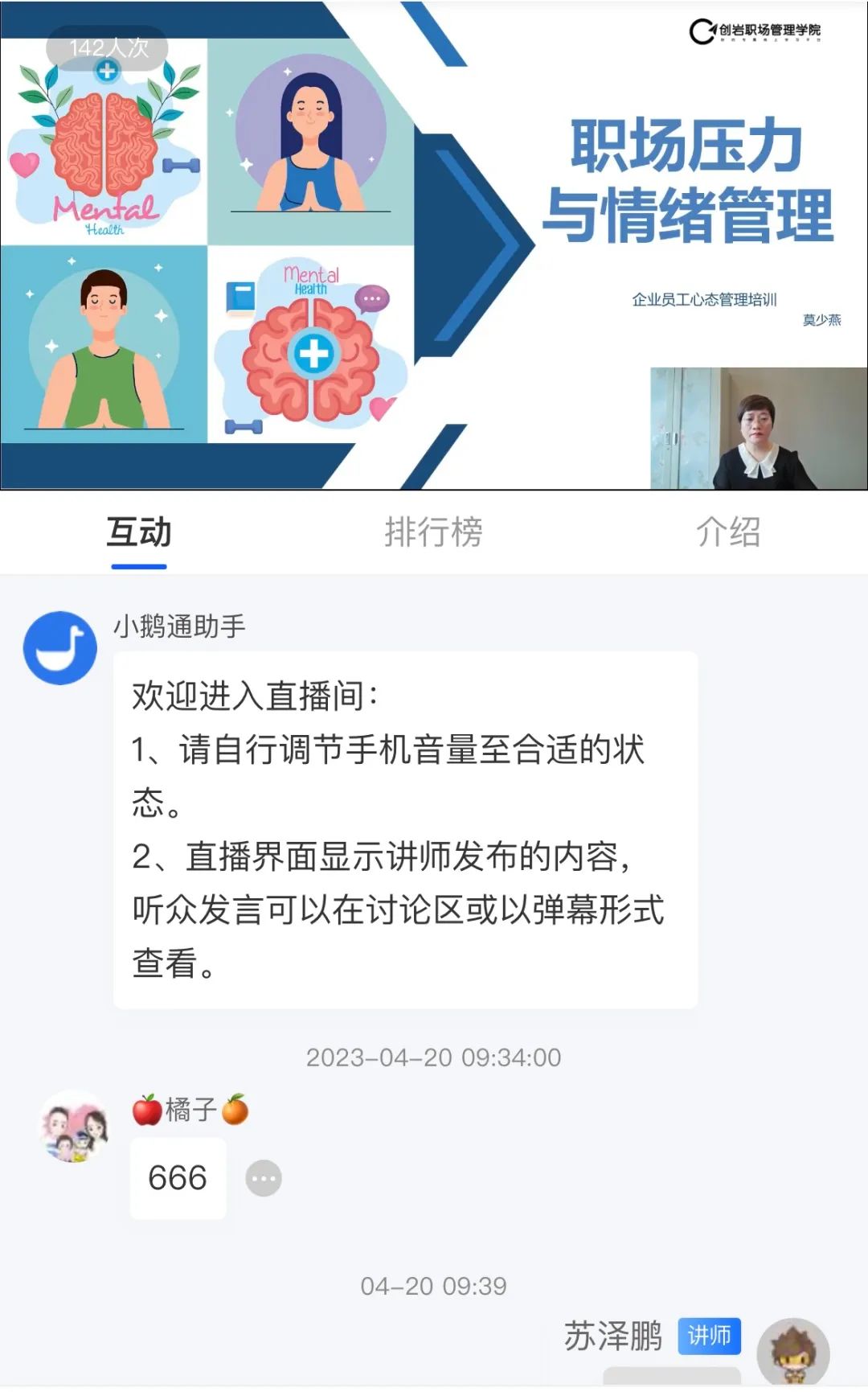Switch to the 互动 tab
Viewport: 868px width, 1392px height.
[139, 532]
